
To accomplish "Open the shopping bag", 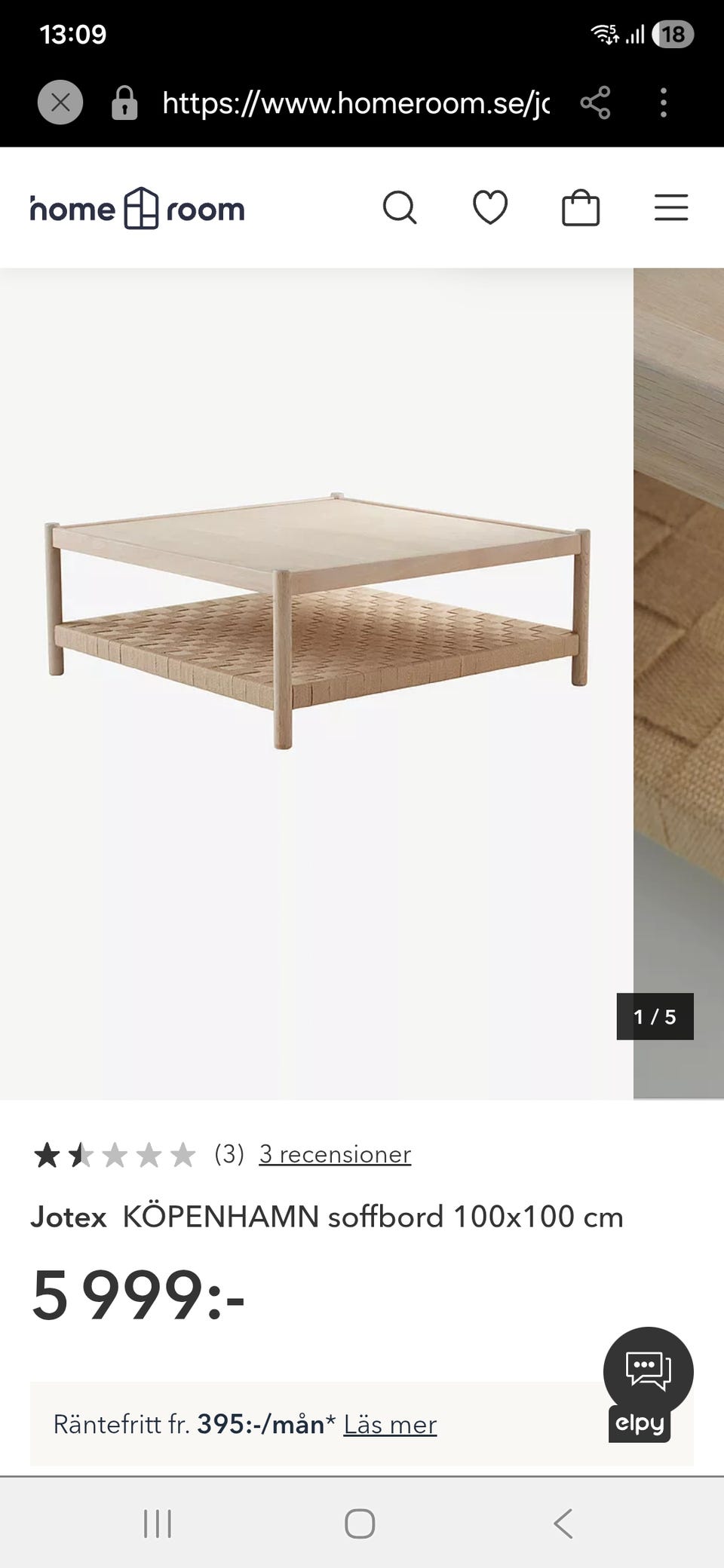I will pos(581,208).
